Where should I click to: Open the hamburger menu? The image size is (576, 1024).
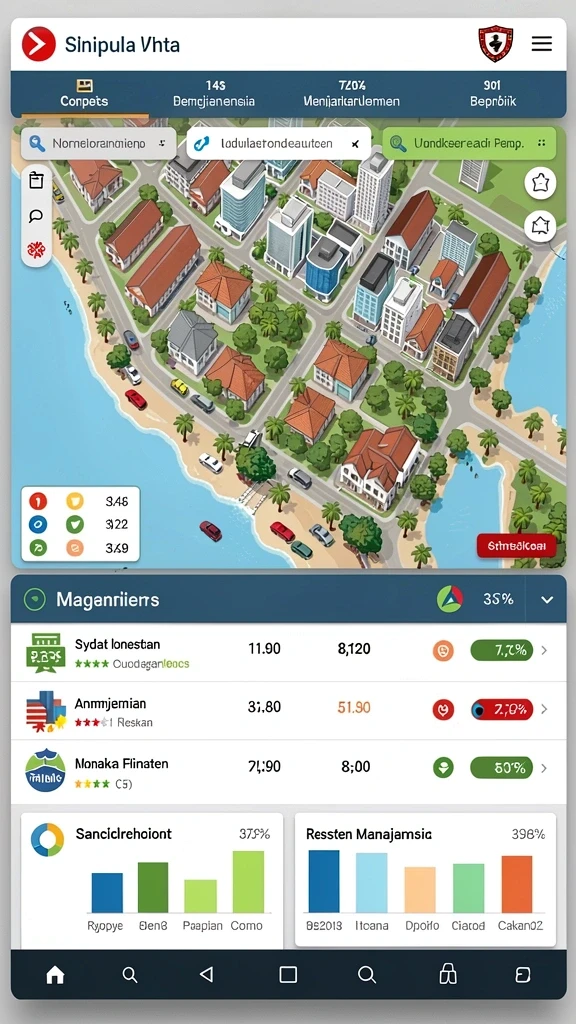tap(541, 44)
